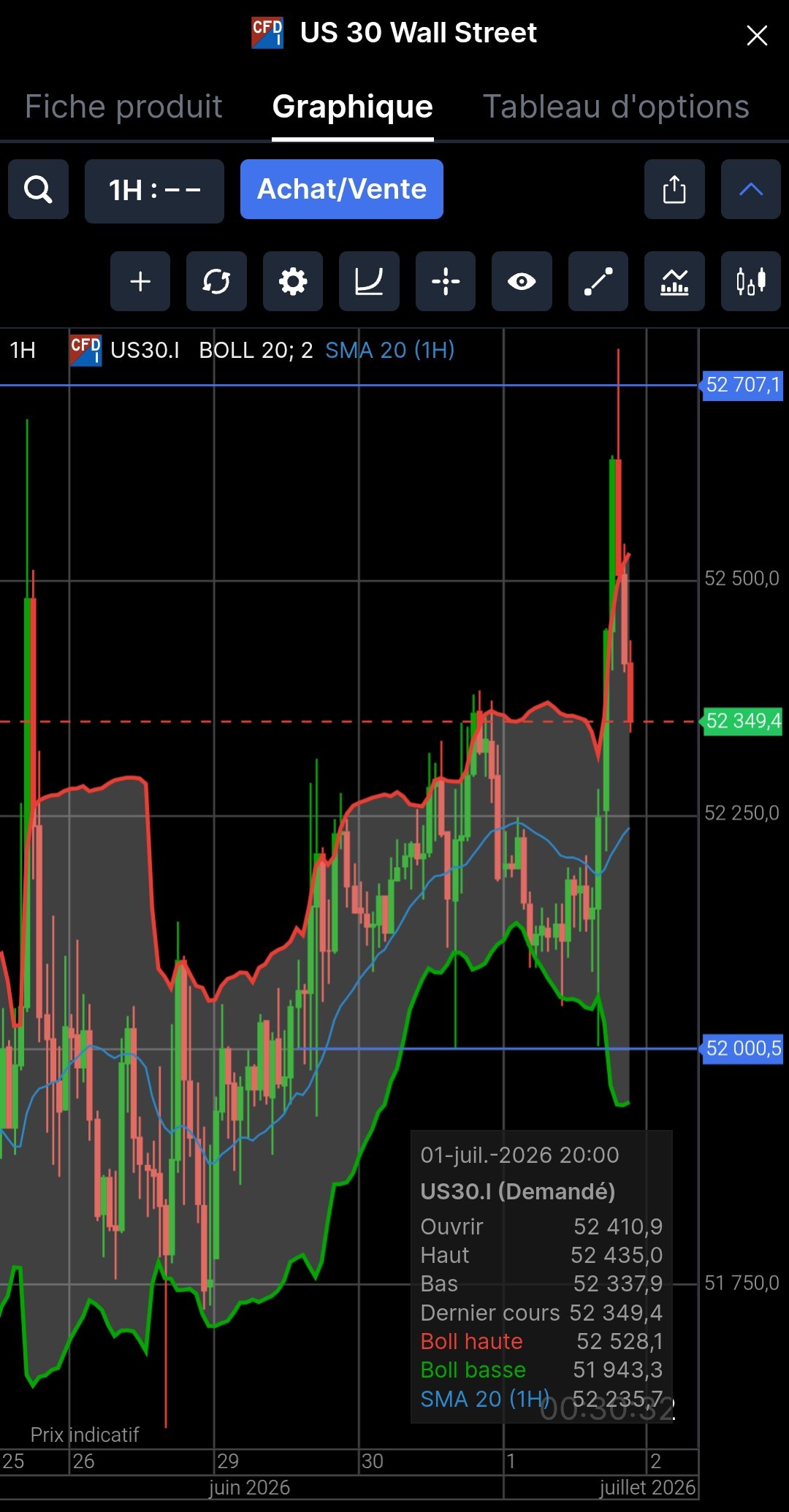The height and width of the screenshot is (1512, 789).
Task: Tap the Achat/Vente button
Action: coord(342,189)
